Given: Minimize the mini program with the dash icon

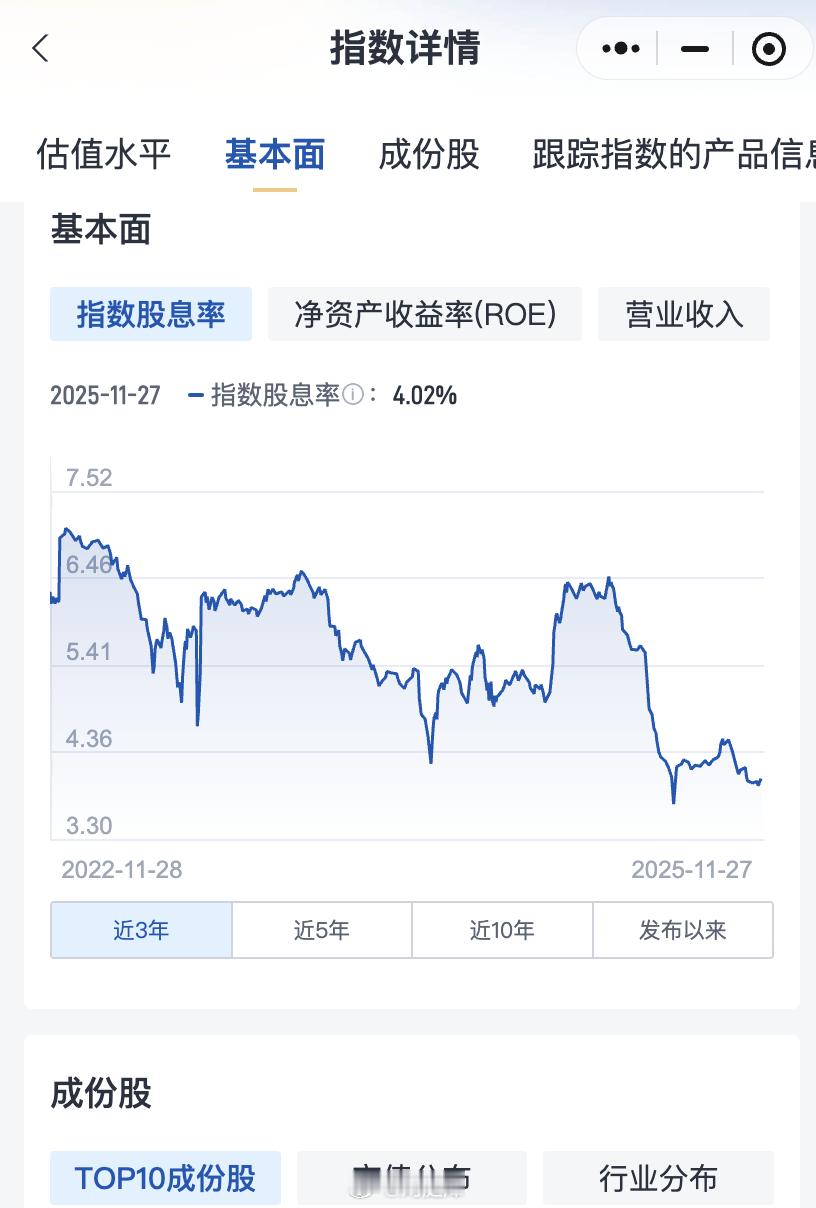Looking at the screenshot, I should (x=694, y=47).
